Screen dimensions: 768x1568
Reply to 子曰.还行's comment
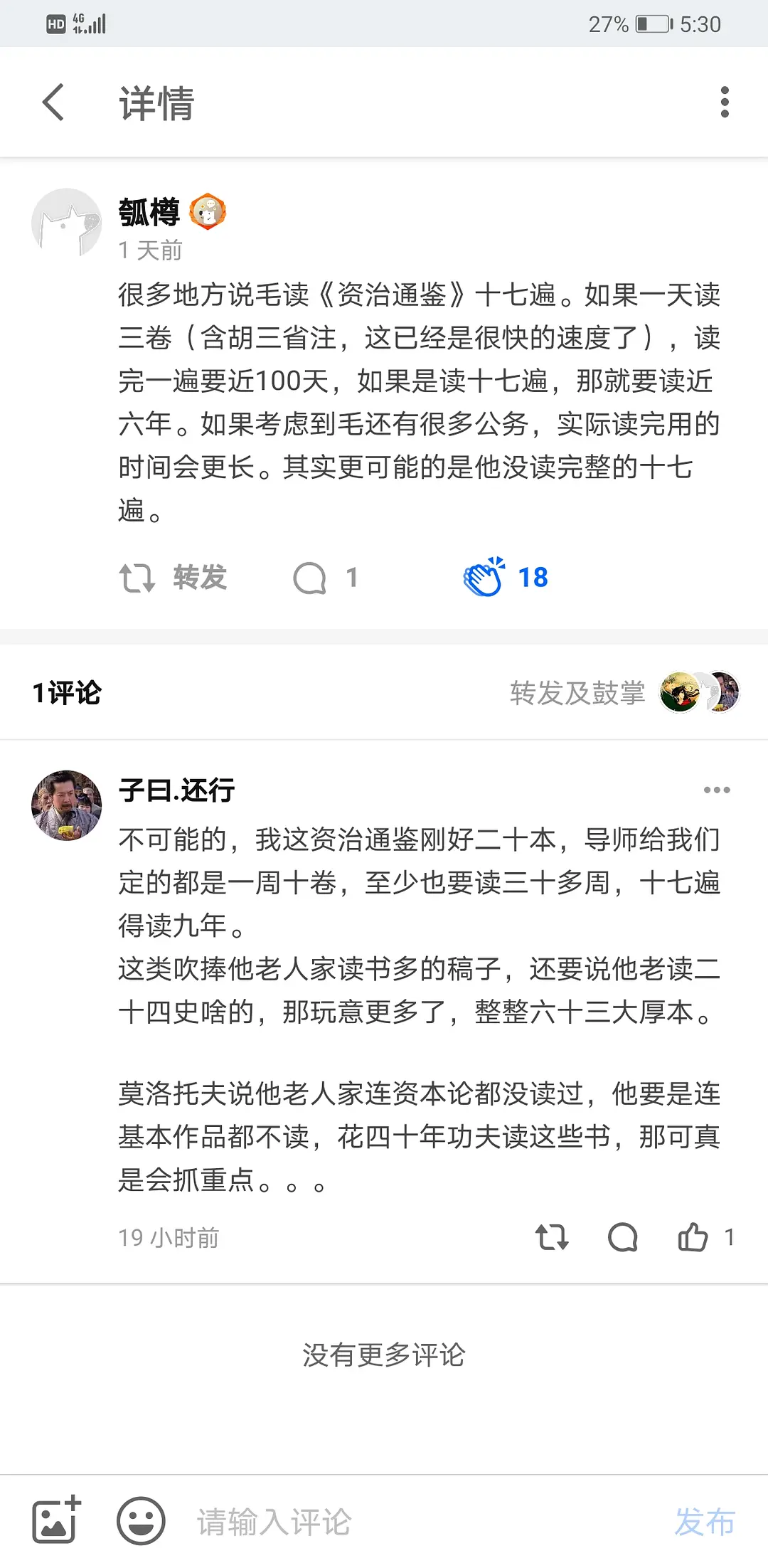click(623, 1237)
